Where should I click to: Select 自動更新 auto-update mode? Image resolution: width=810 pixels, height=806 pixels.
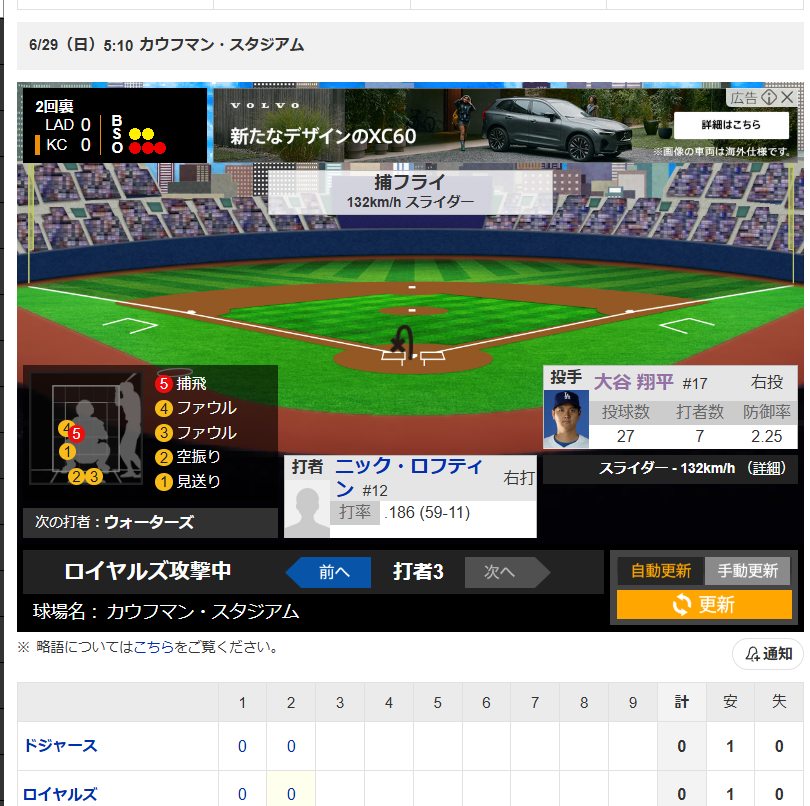[661, 571]
